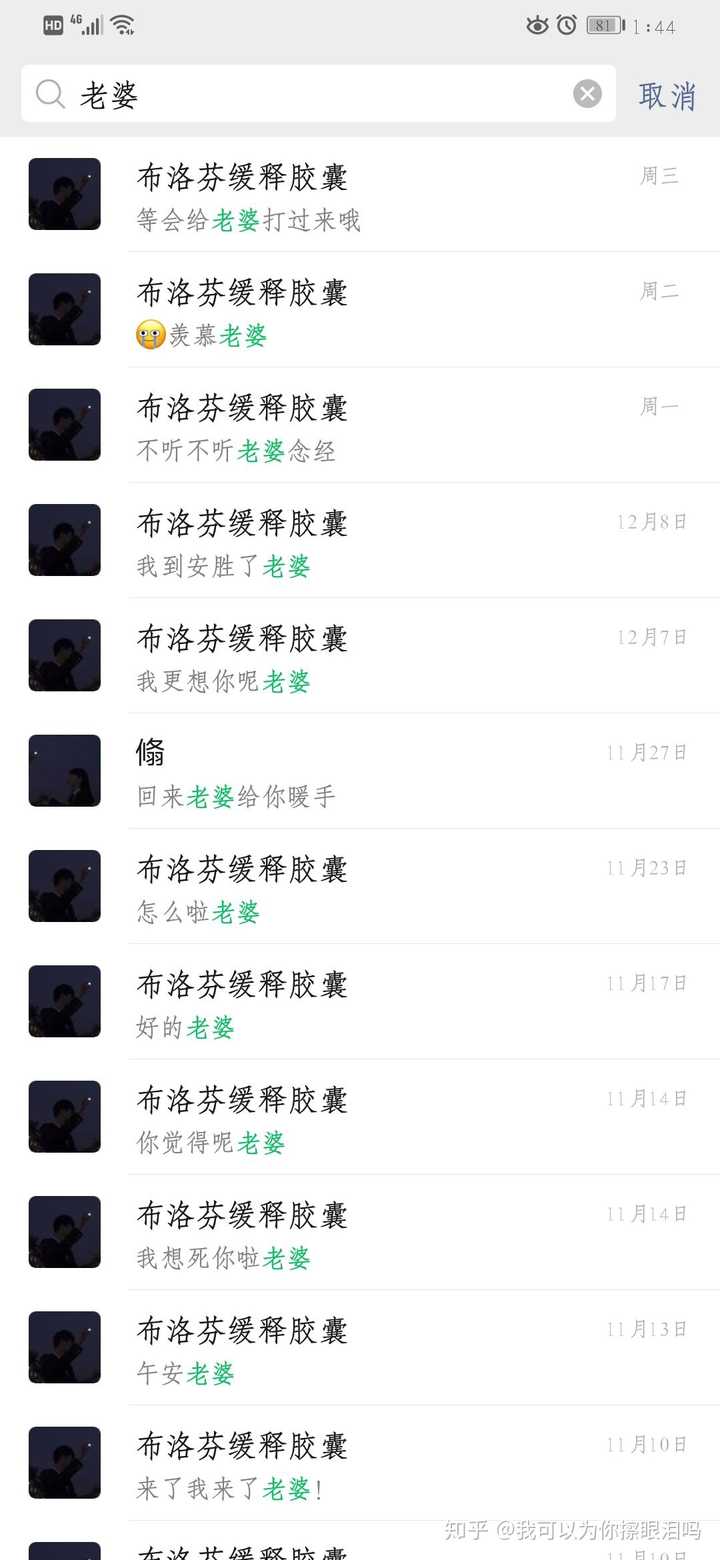Cancel the search with 取消
The height and width of the screenshot is (1560, 720).
[x=667, y=95]
